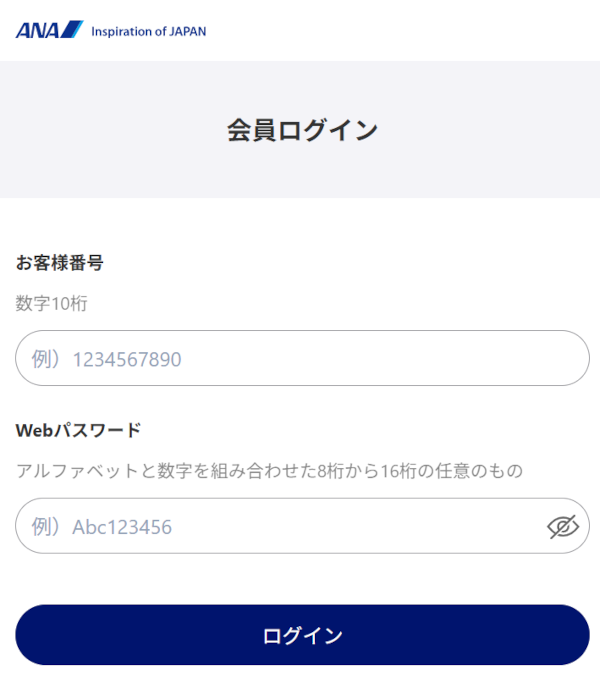The height and width of the screenshot is (689, 600).
Task: Show the password with the eye icon
Action: [x=563, y=527]
